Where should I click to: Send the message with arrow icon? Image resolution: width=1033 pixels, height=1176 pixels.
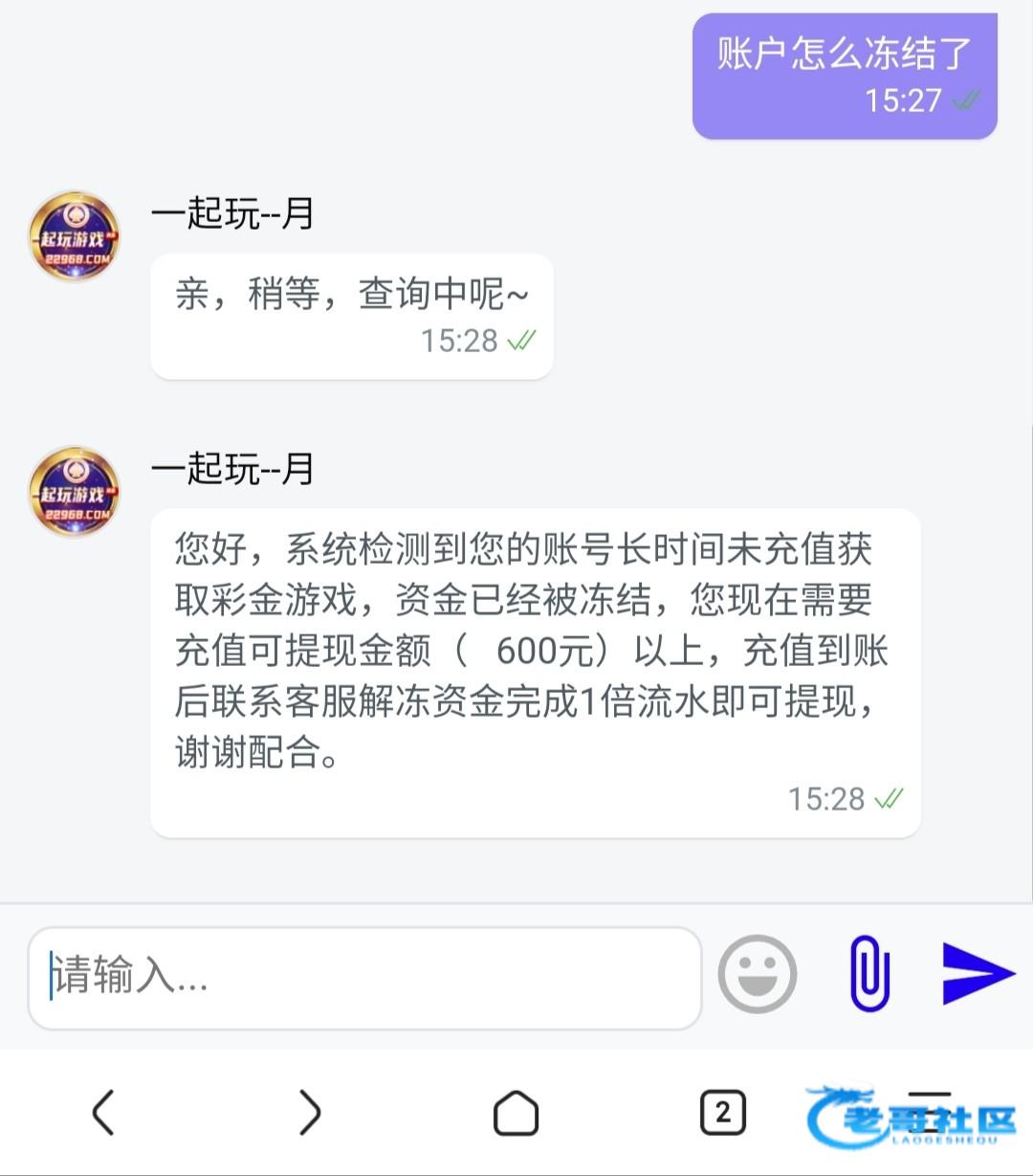pyautogui.click(x=978, y=973)
